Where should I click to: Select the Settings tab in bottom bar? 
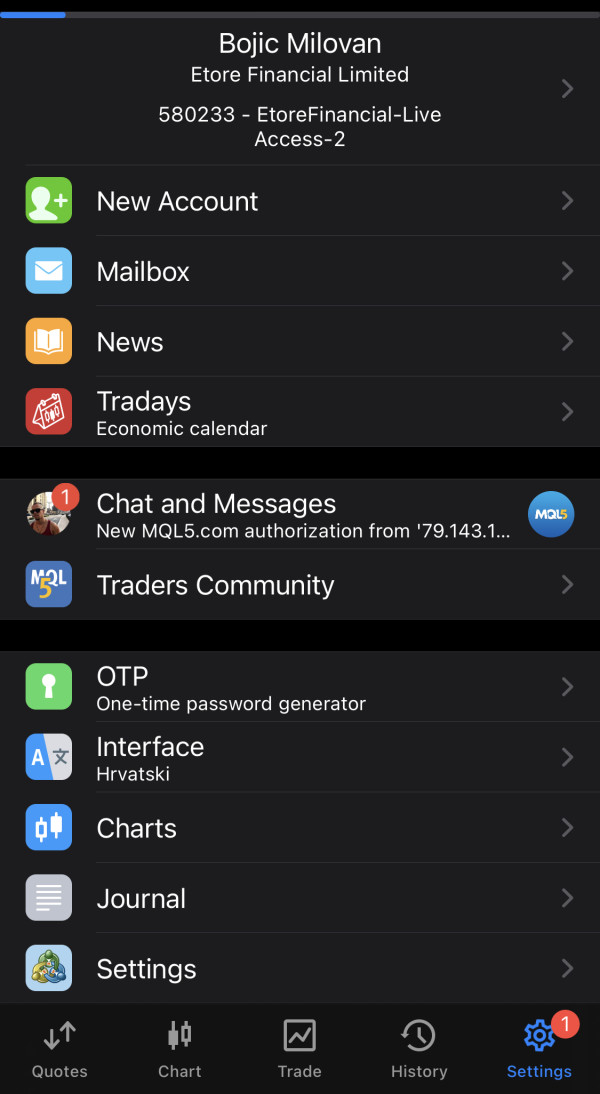(x=539, y=1049)
